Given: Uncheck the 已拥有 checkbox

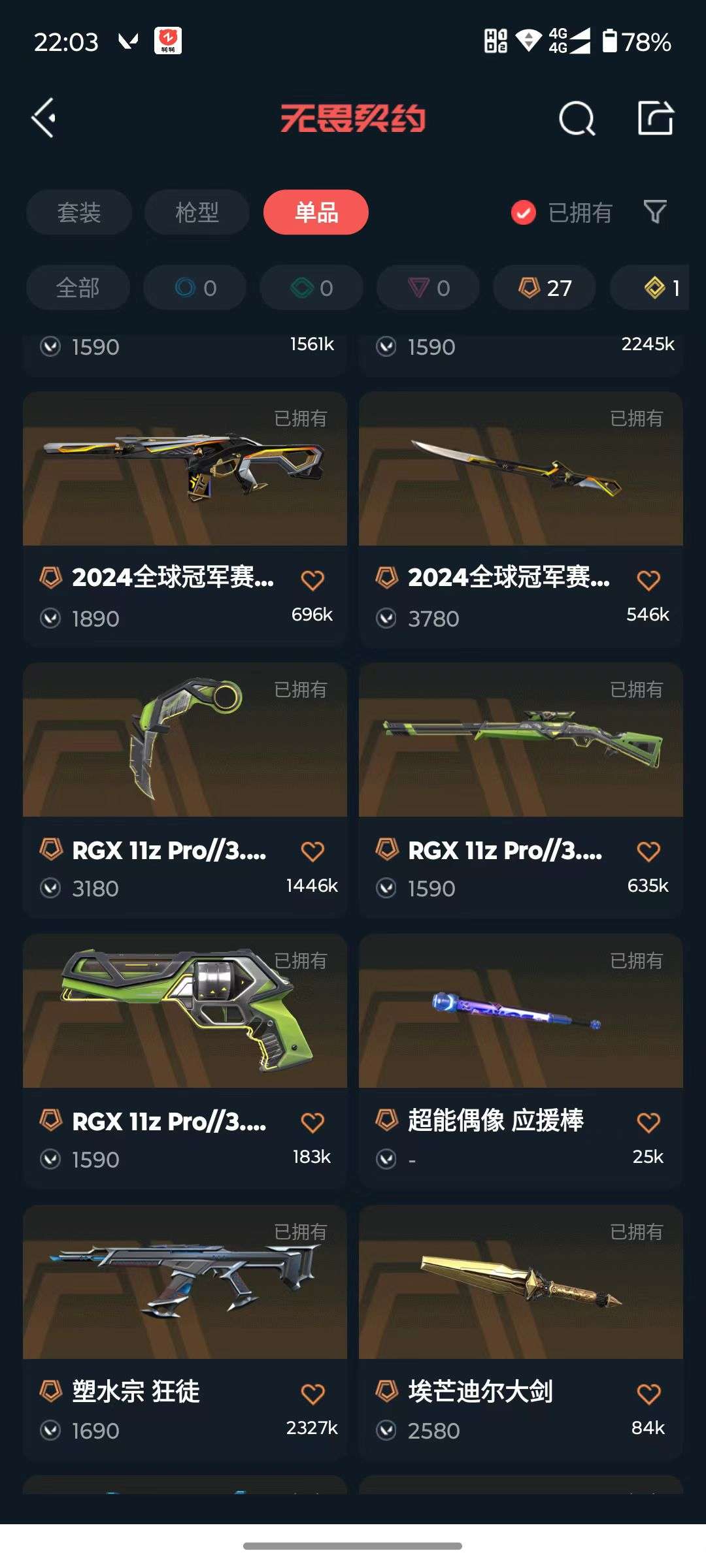Looking at the screenshot, I should (x=523, y=212).
